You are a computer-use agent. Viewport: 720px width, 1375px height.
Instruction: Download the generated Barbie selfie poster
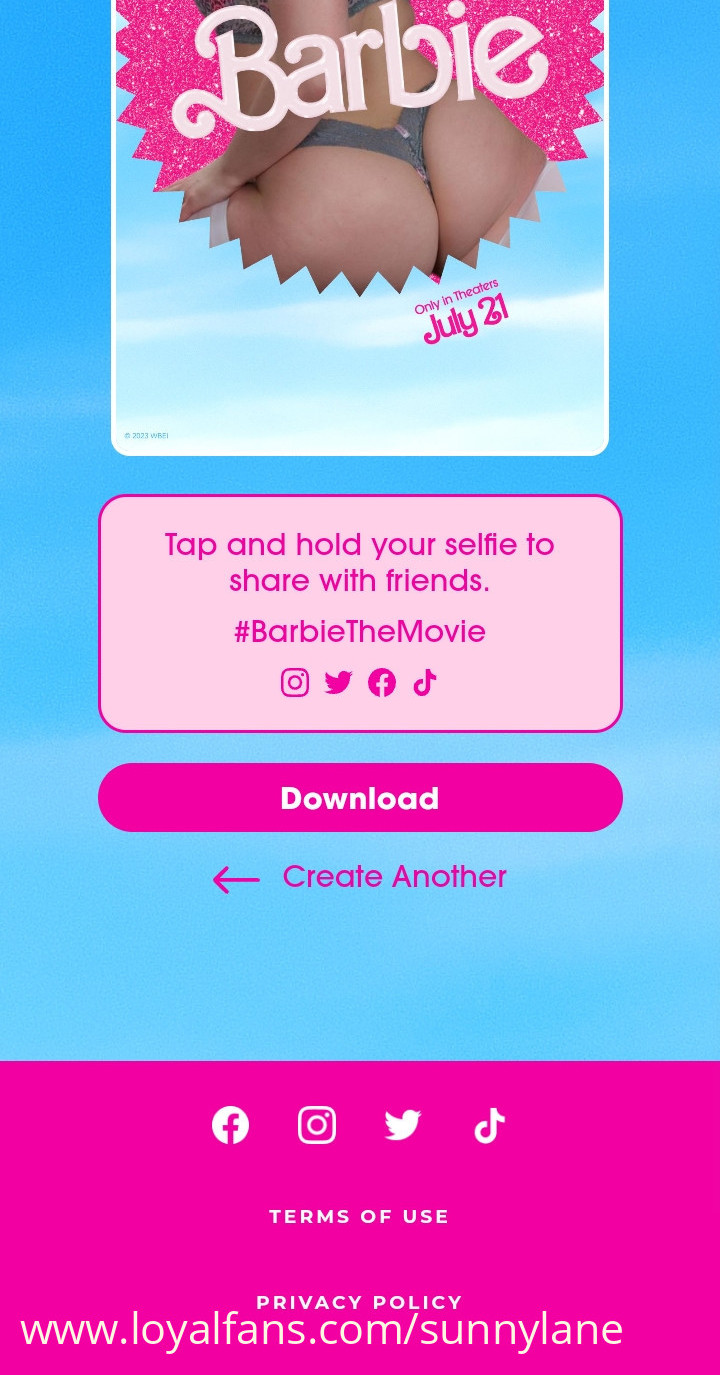point(360,798)
